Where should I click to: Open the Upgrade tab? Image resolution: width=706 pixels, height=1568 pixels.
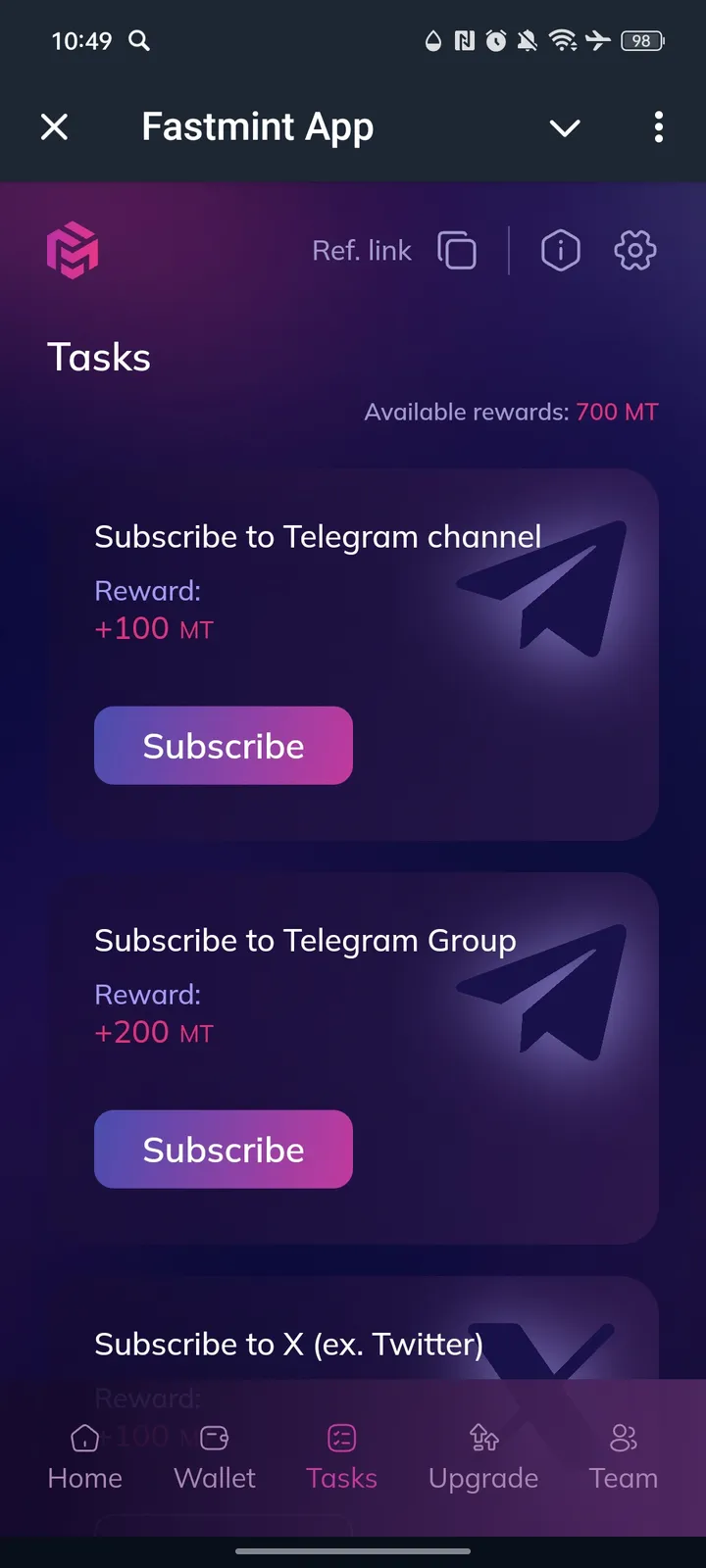483,1457
